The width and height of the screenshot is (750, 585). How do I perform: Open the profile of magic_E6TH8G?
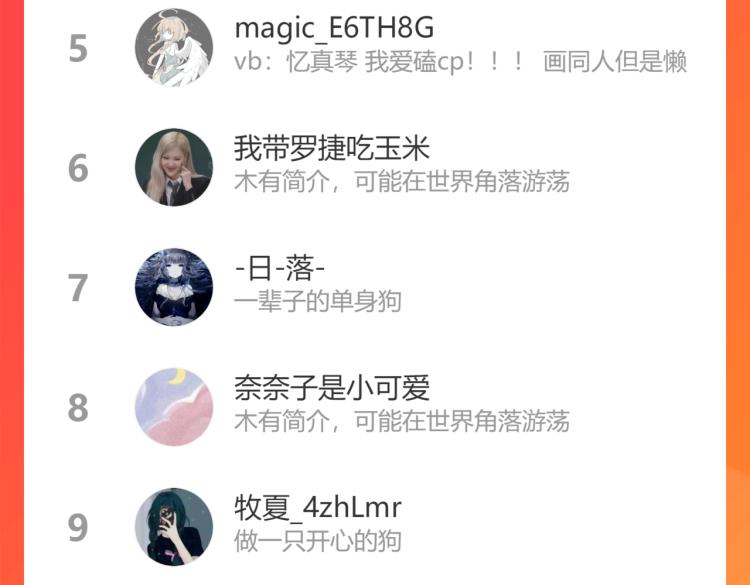334,29
